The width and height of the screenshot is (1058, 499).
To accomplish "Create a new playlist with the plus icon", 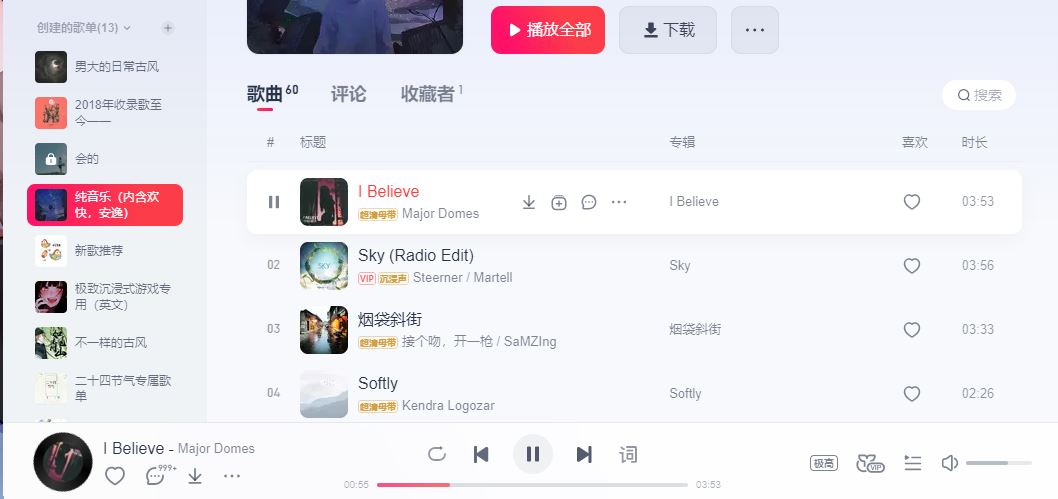I will (168, 28).
